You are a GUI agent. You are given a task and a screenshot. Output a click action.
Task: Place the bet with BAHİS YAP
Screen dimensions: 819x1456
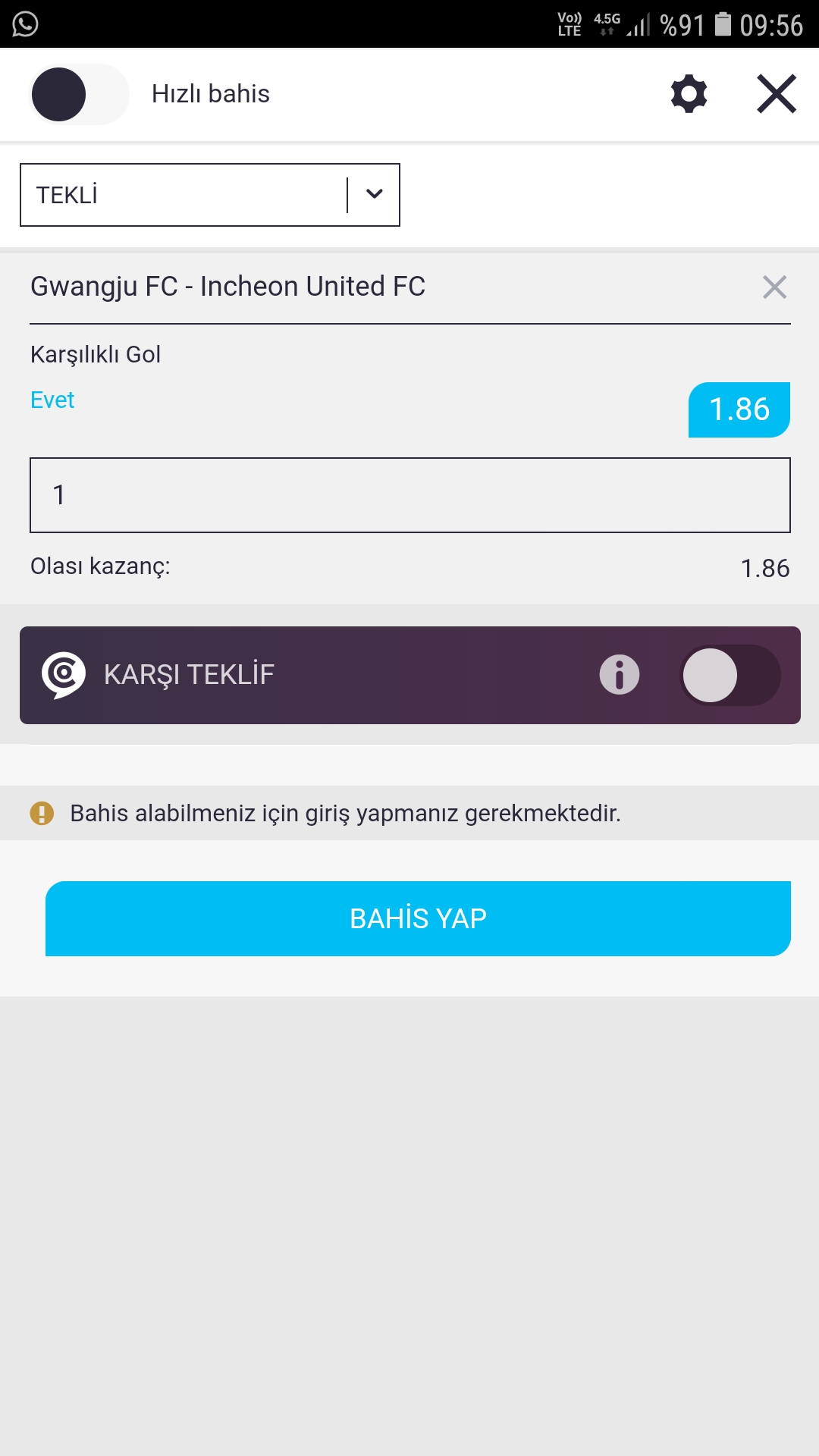click(x=418, y=918)
